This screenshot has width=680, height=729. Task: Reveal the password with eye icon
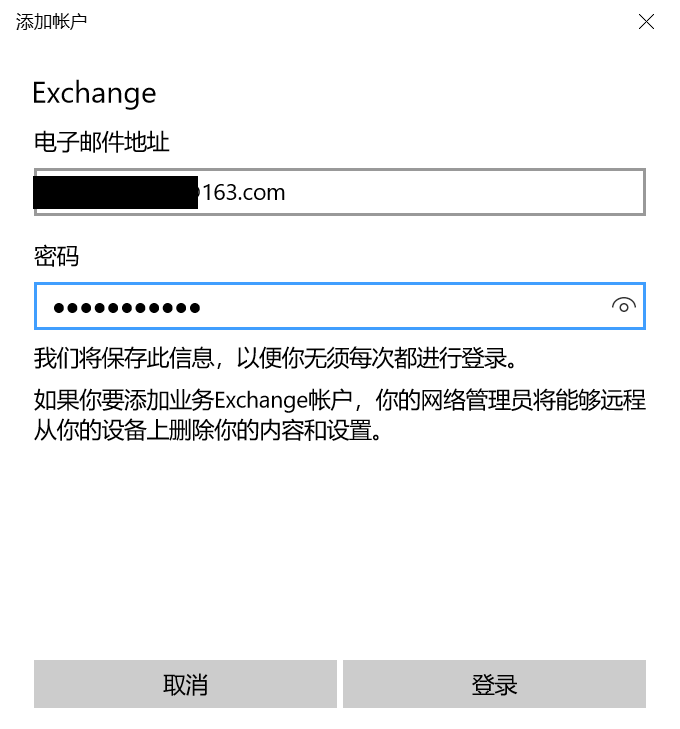click(x=623, y=306)
